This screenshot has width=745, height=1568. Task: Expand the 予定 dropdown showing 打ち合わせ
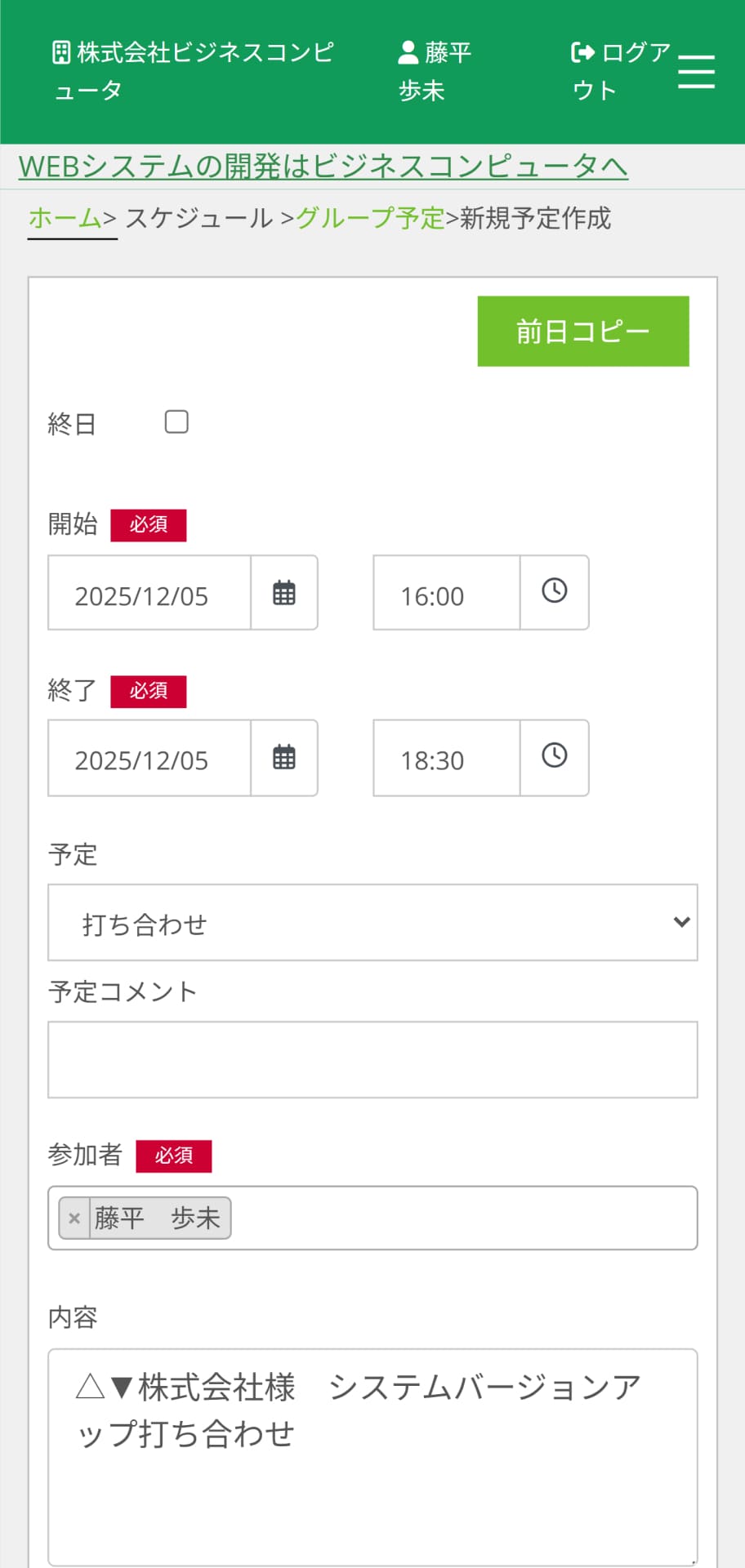point(372,923)
